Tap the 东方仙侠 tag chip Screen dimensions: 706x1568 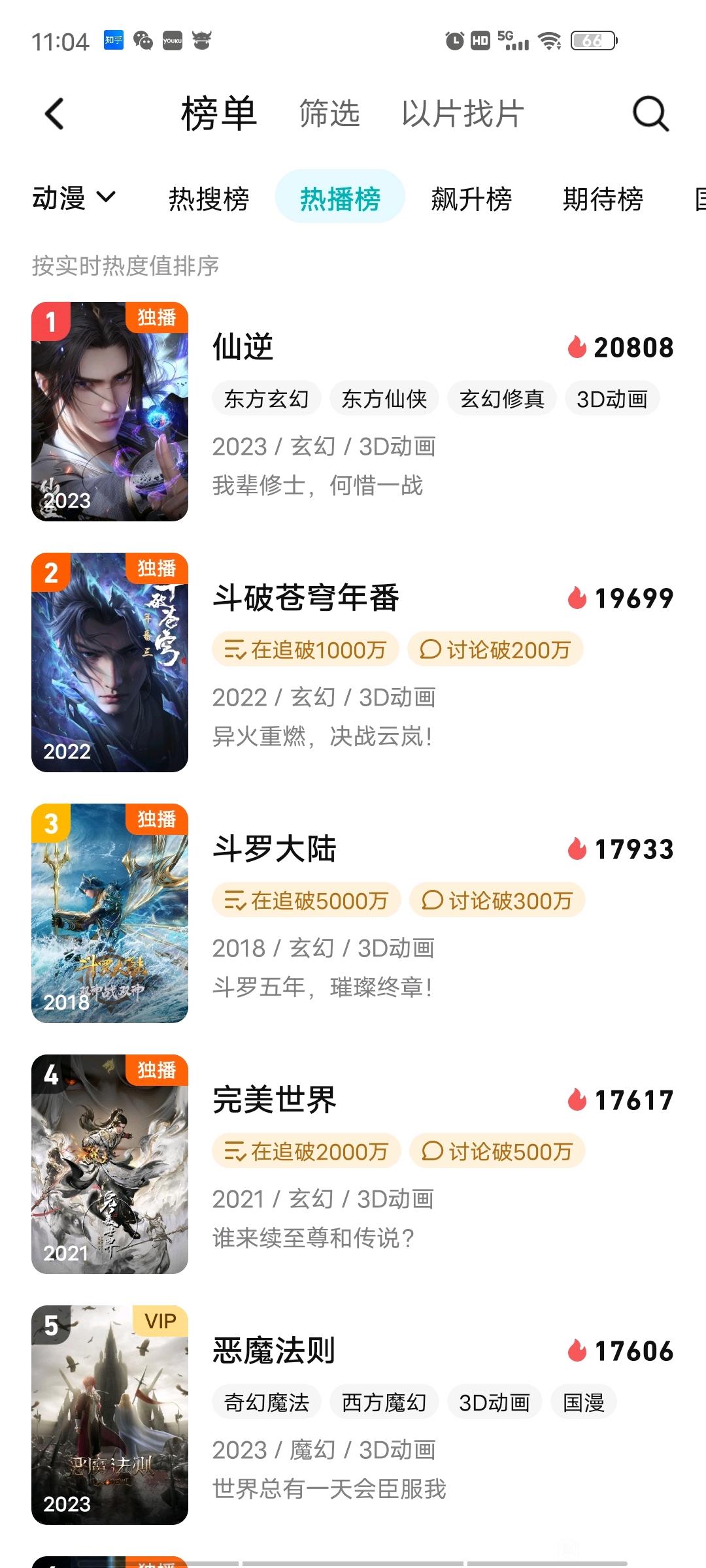[x=384, y=399]
